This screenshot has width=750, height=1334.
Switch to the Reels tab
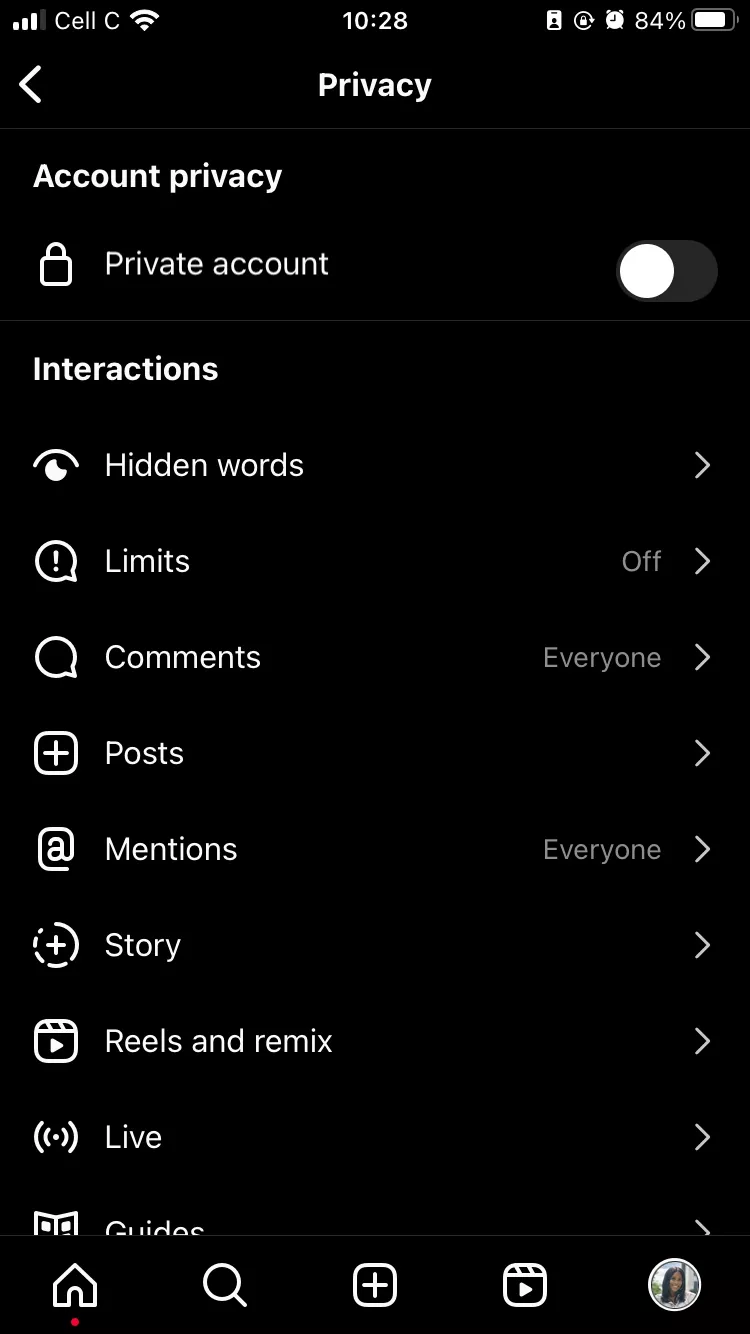[525, 1285]
